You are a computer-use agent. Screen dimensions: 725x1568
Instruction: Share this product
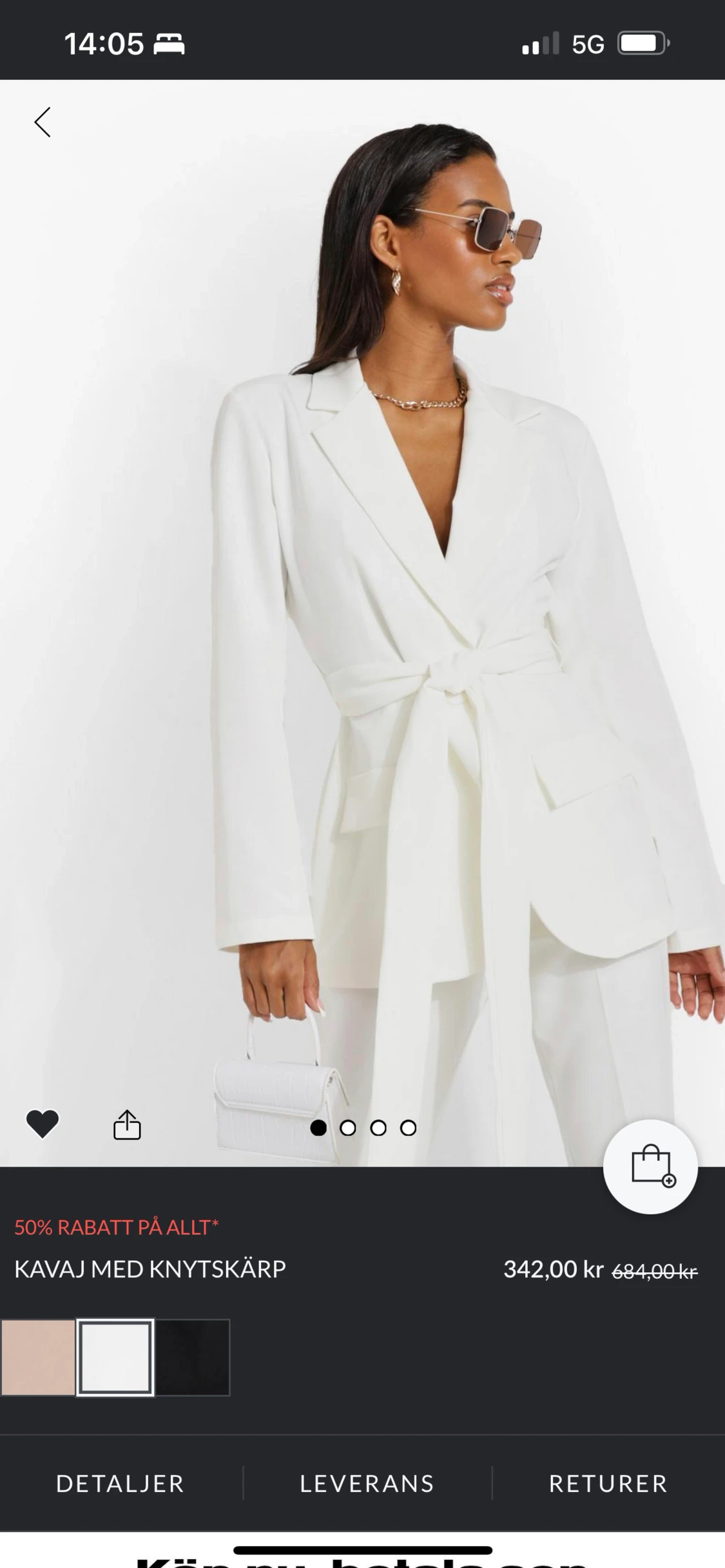pyautogui.click(x=127, y=1125)
